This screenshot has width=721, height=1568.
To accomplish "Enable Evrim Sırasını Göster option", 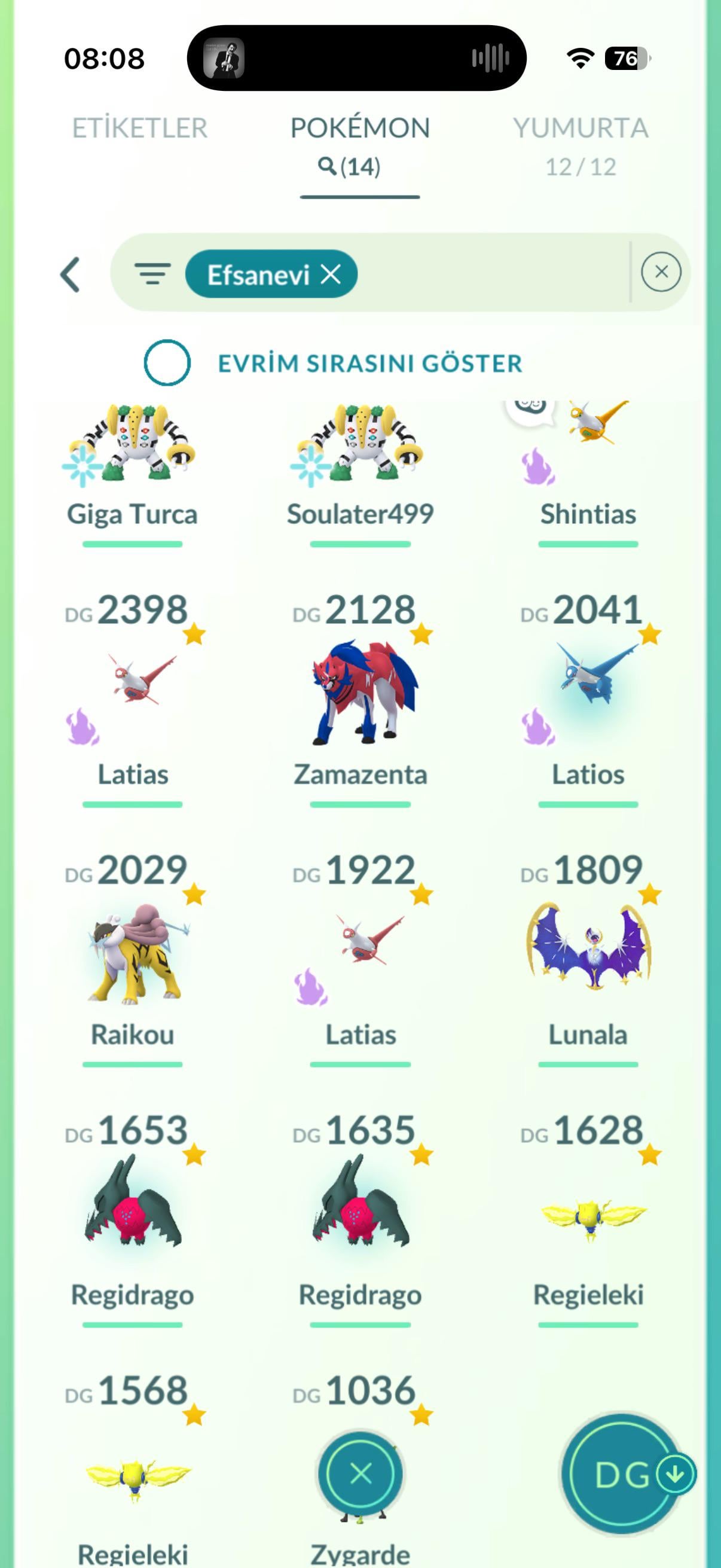I will click(167, 363).
